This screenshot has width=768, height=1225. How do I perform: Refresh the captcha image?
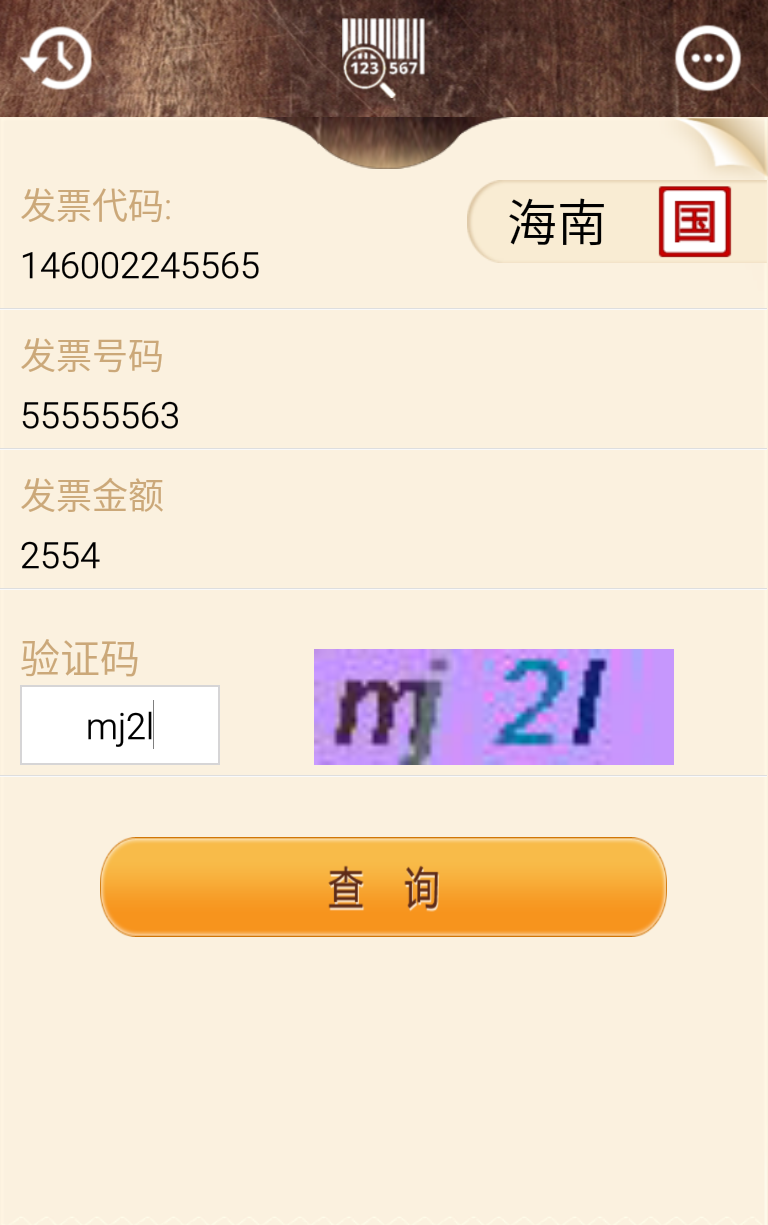pos(493,707)
